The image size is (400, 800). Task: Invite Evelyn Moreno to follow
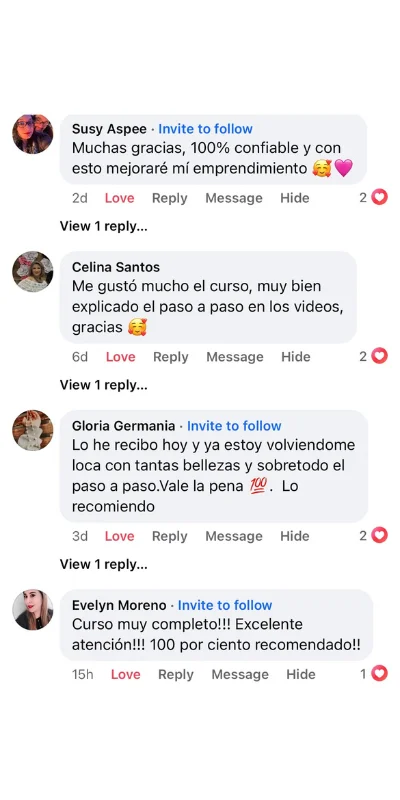225,605
